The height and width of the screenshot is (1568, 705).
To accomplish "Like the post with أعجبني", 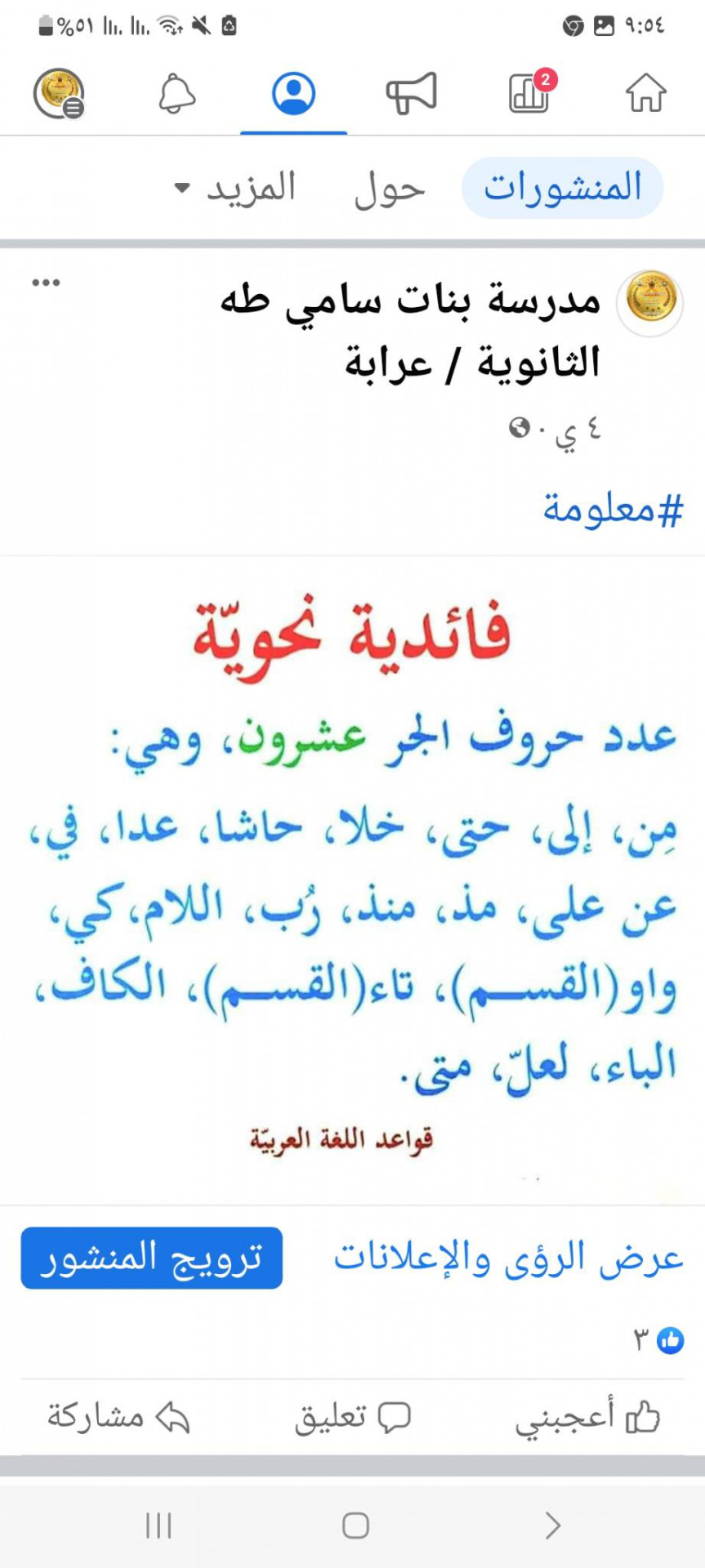I will point(587,1417).
